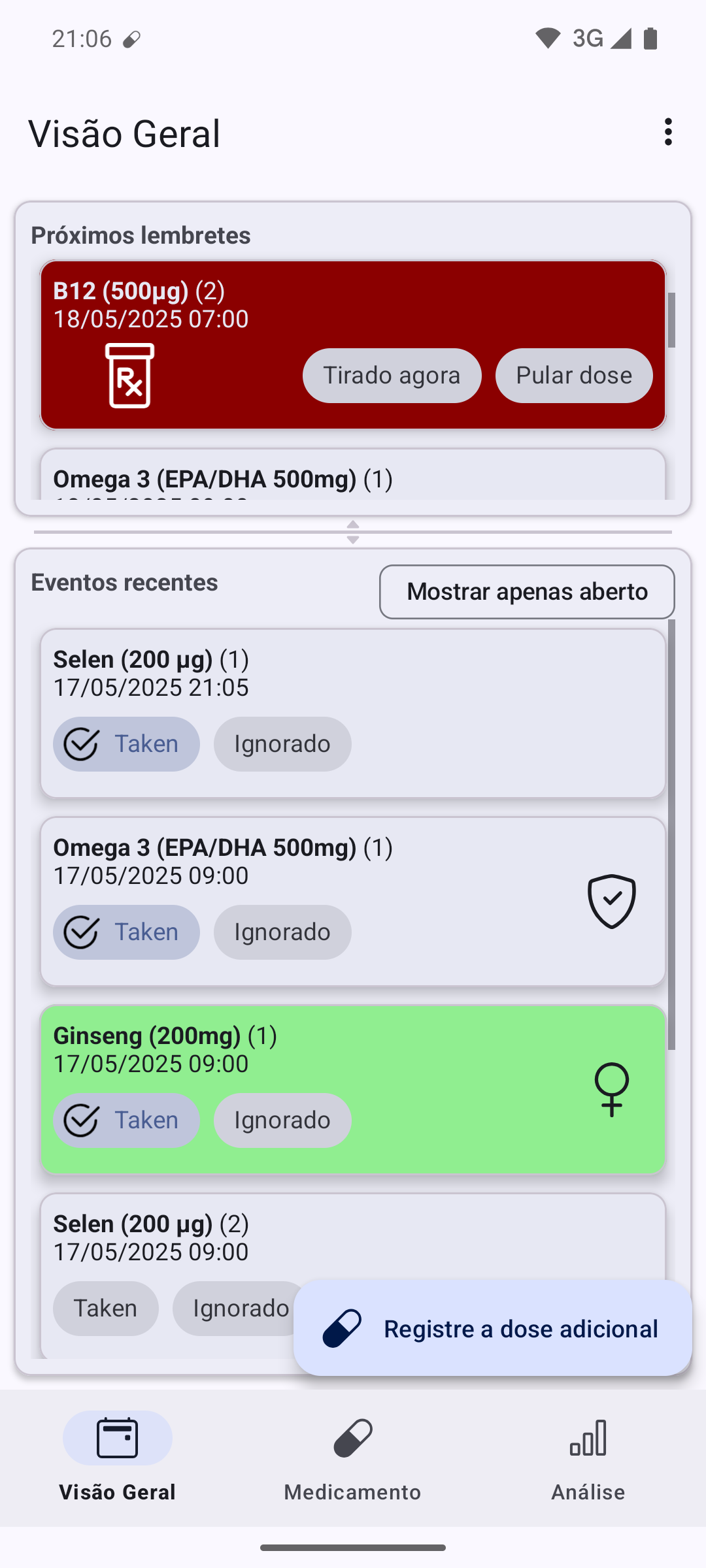Viewport: 706px width, 1568px height.
Task: Skip the B12 dose with Pular dose
Action: [574, 376]
